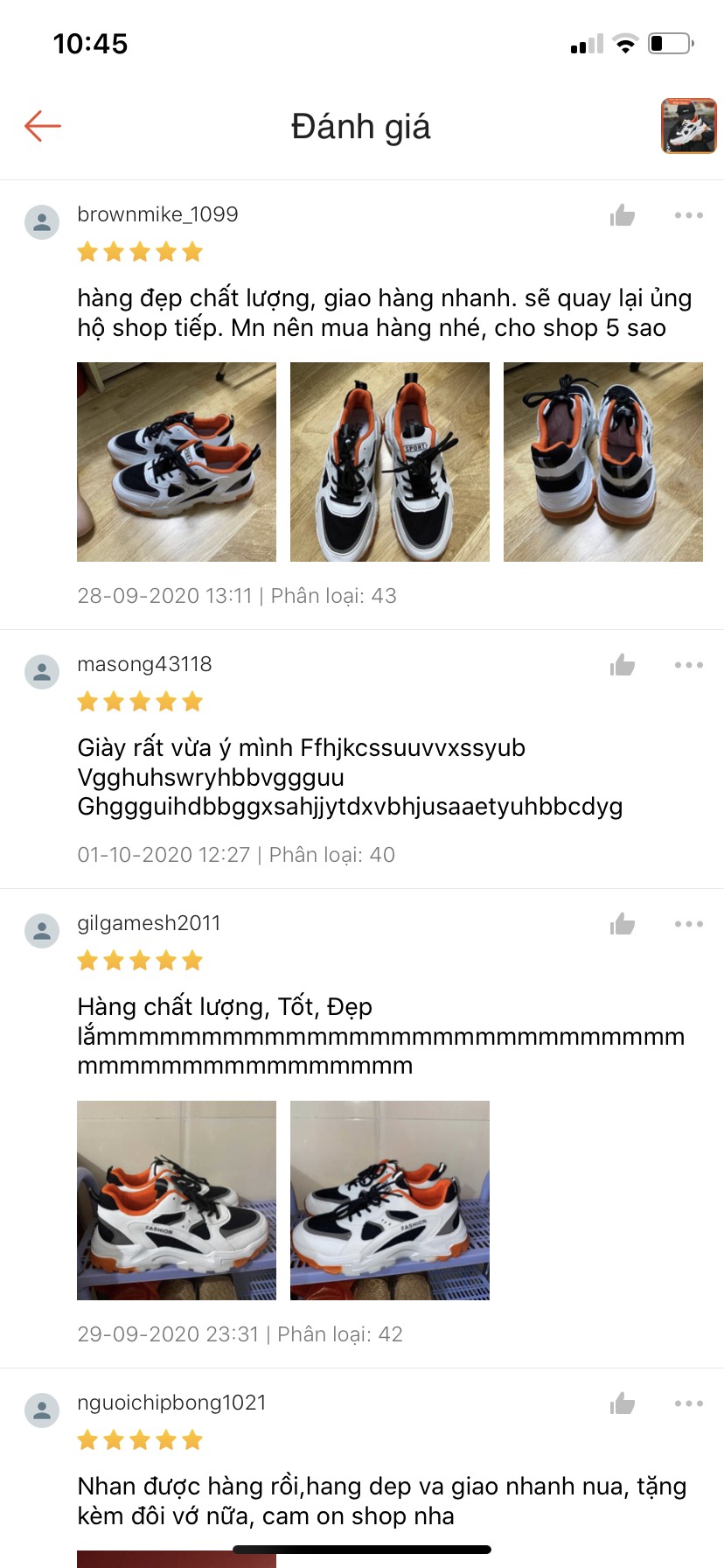Image resolution: width=724 pixels, height=1568 pixels.
Task: Open the product thumbnail in the header
Action: tap(687, 126)
